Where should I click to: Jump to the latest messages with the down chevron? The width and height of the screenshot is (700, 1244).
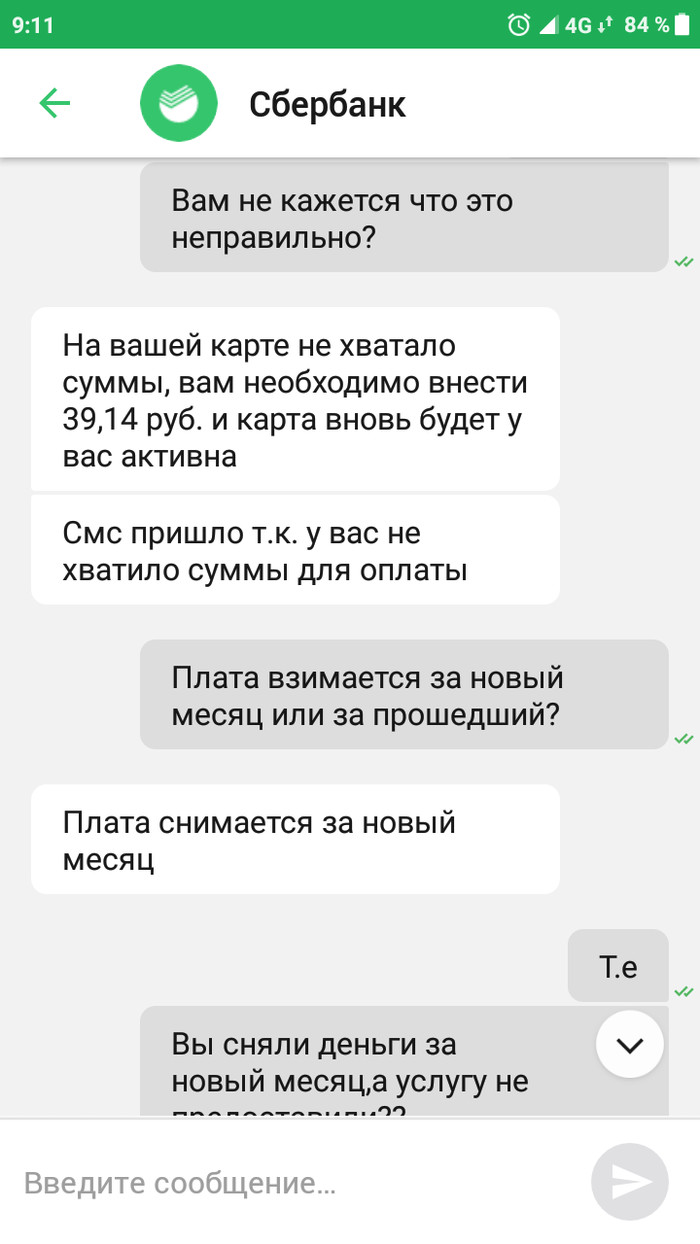(x=629, y=1045)
